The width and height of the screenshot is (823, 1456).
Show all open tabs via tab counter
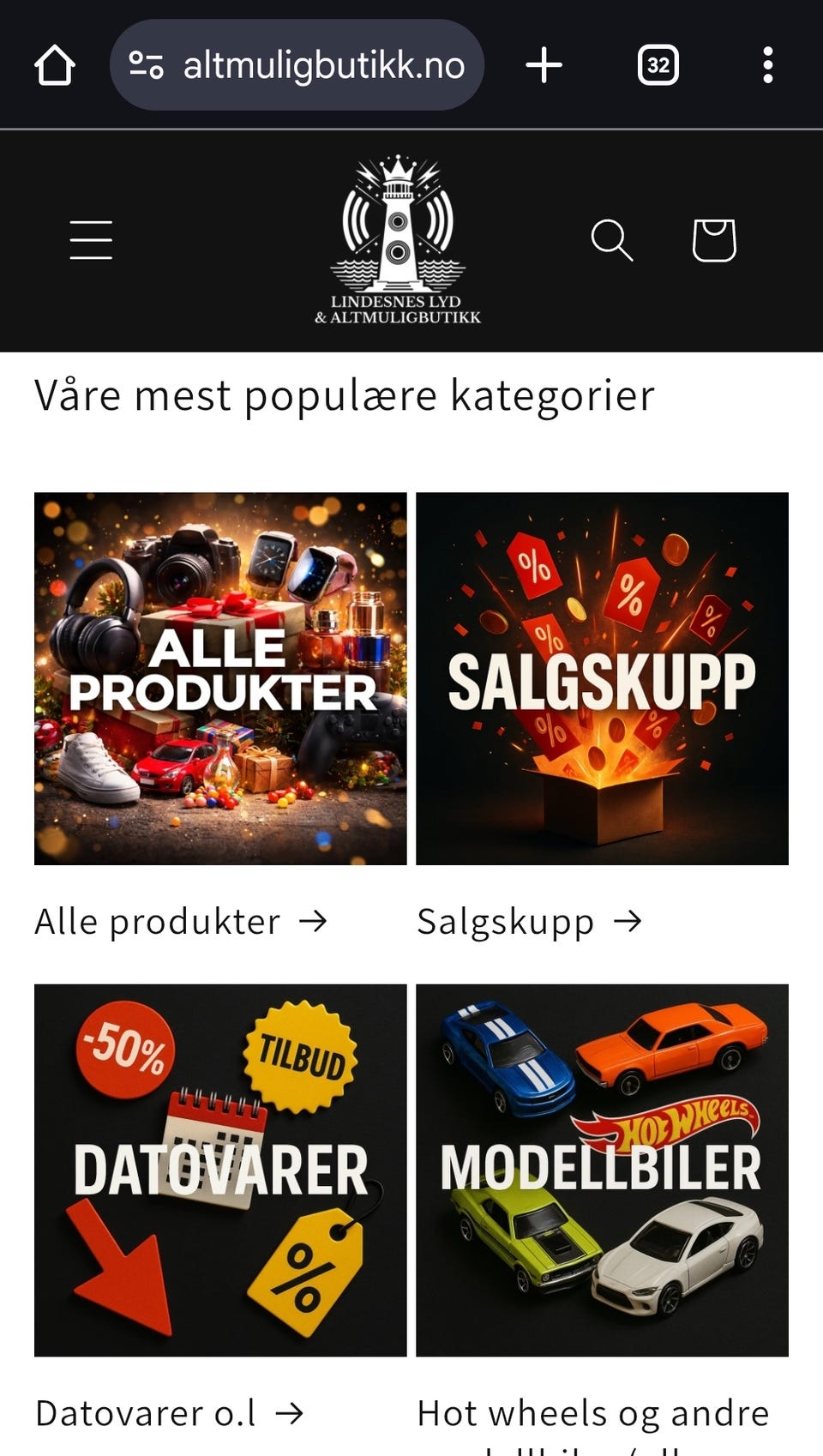click(x=657, y=63)
